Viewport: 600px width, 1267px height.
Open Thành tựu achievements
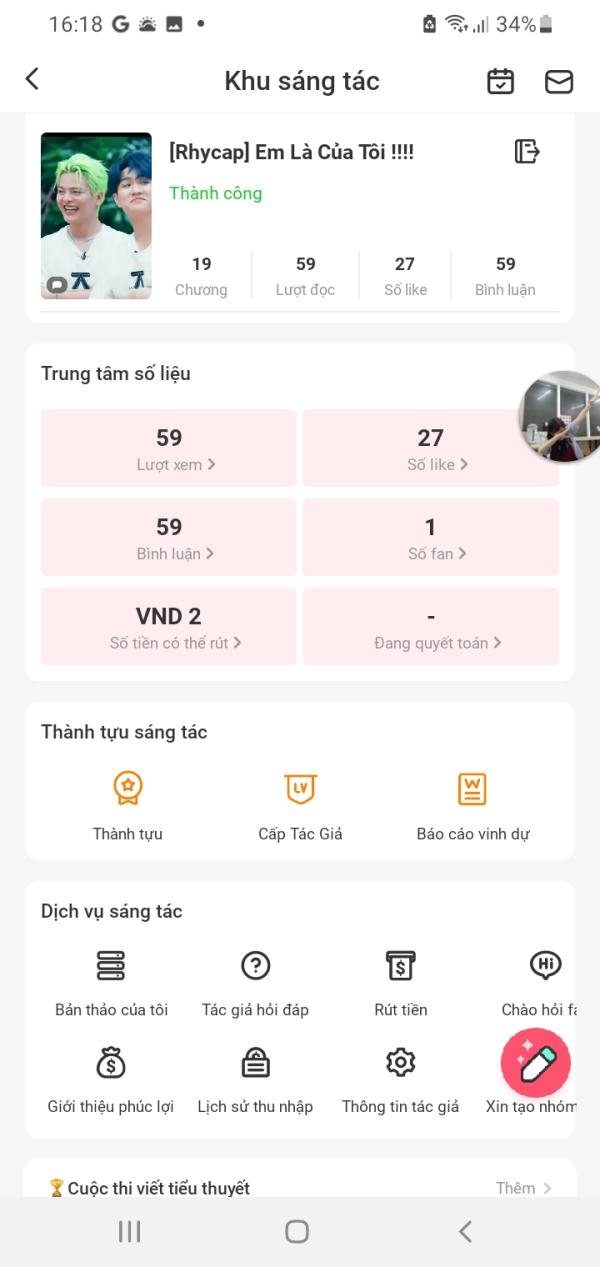click(127, 806)
